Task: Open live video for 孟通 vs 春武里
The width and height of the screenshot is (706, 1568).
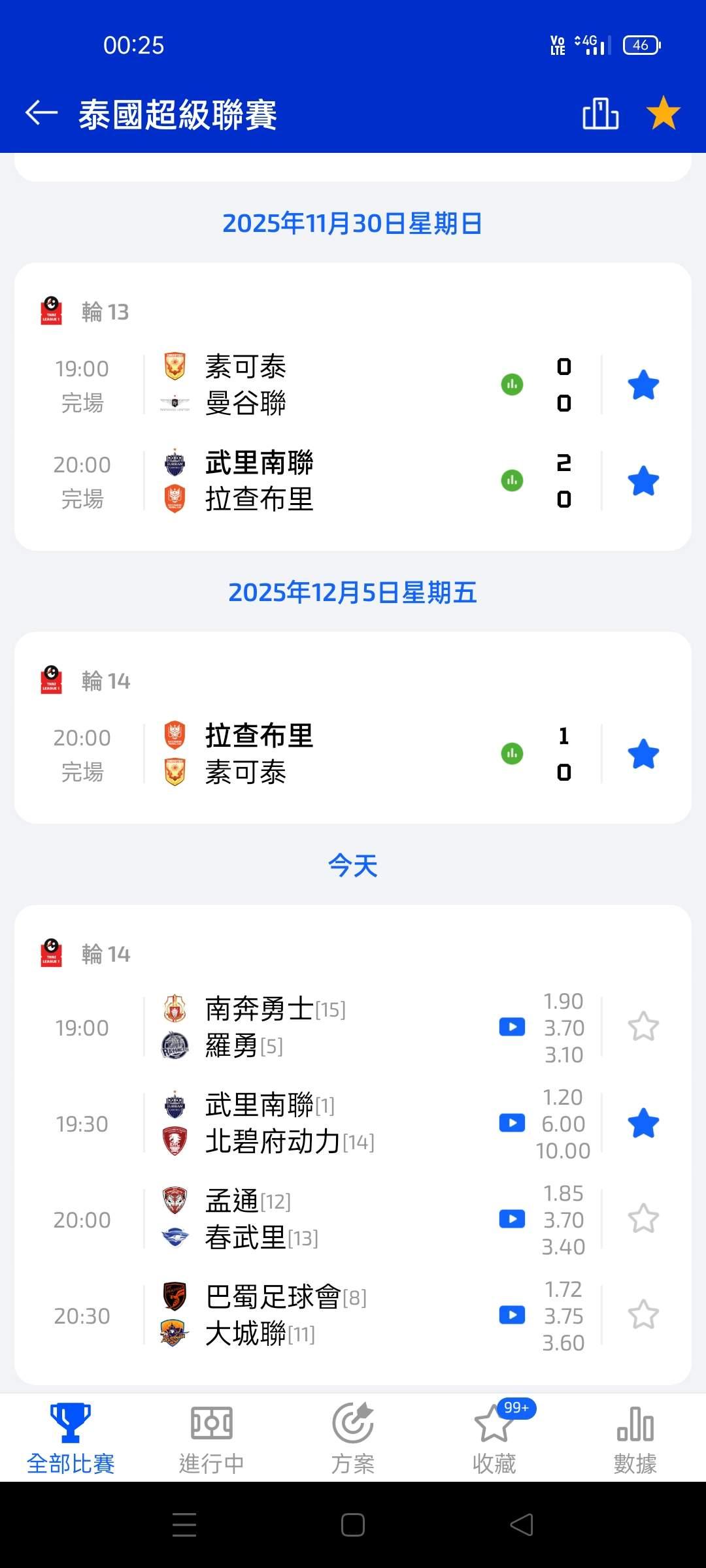Action: [x=512, y=1219]
